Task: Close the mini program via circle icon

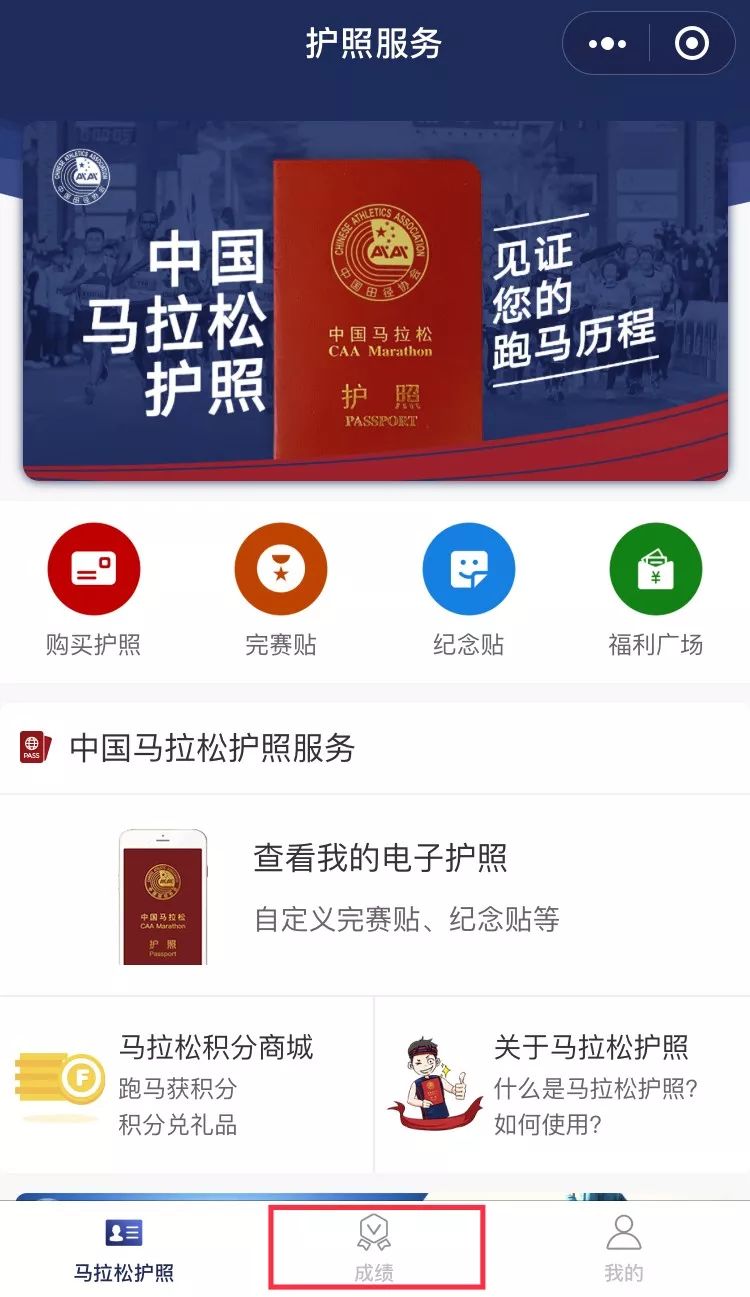Action: click(x=692, y=44)
